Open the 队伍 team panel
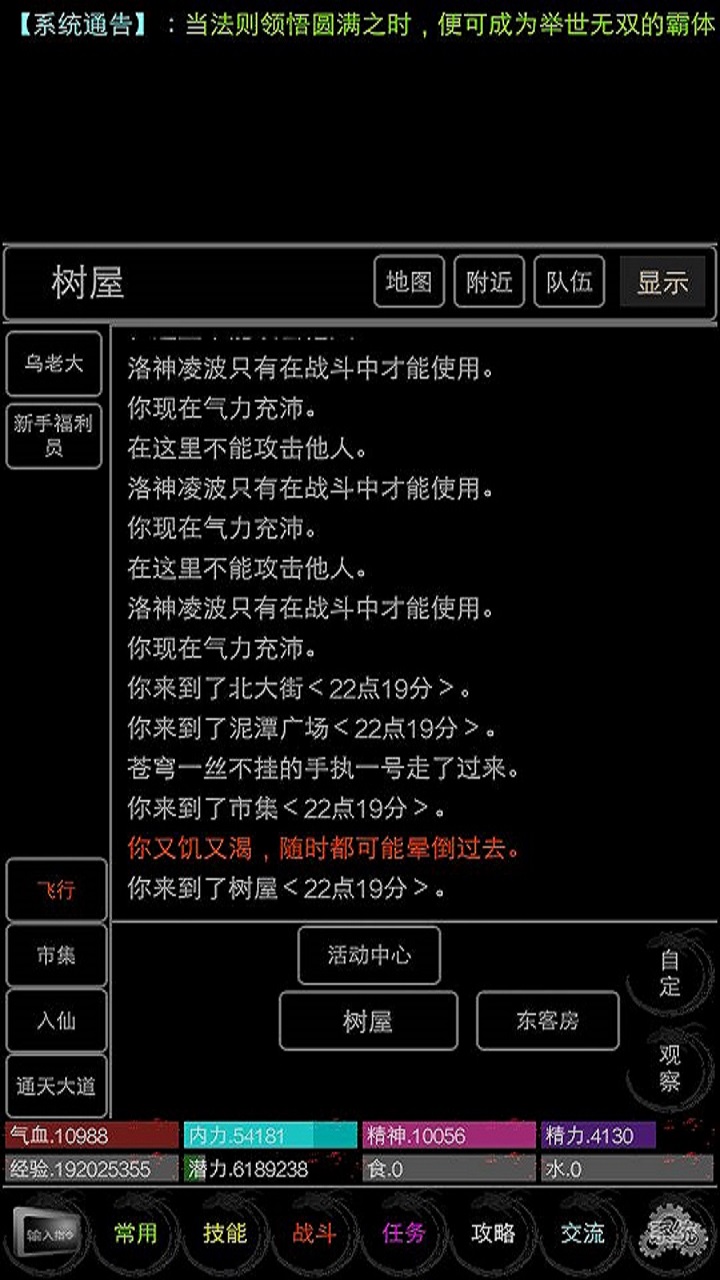 569,282
